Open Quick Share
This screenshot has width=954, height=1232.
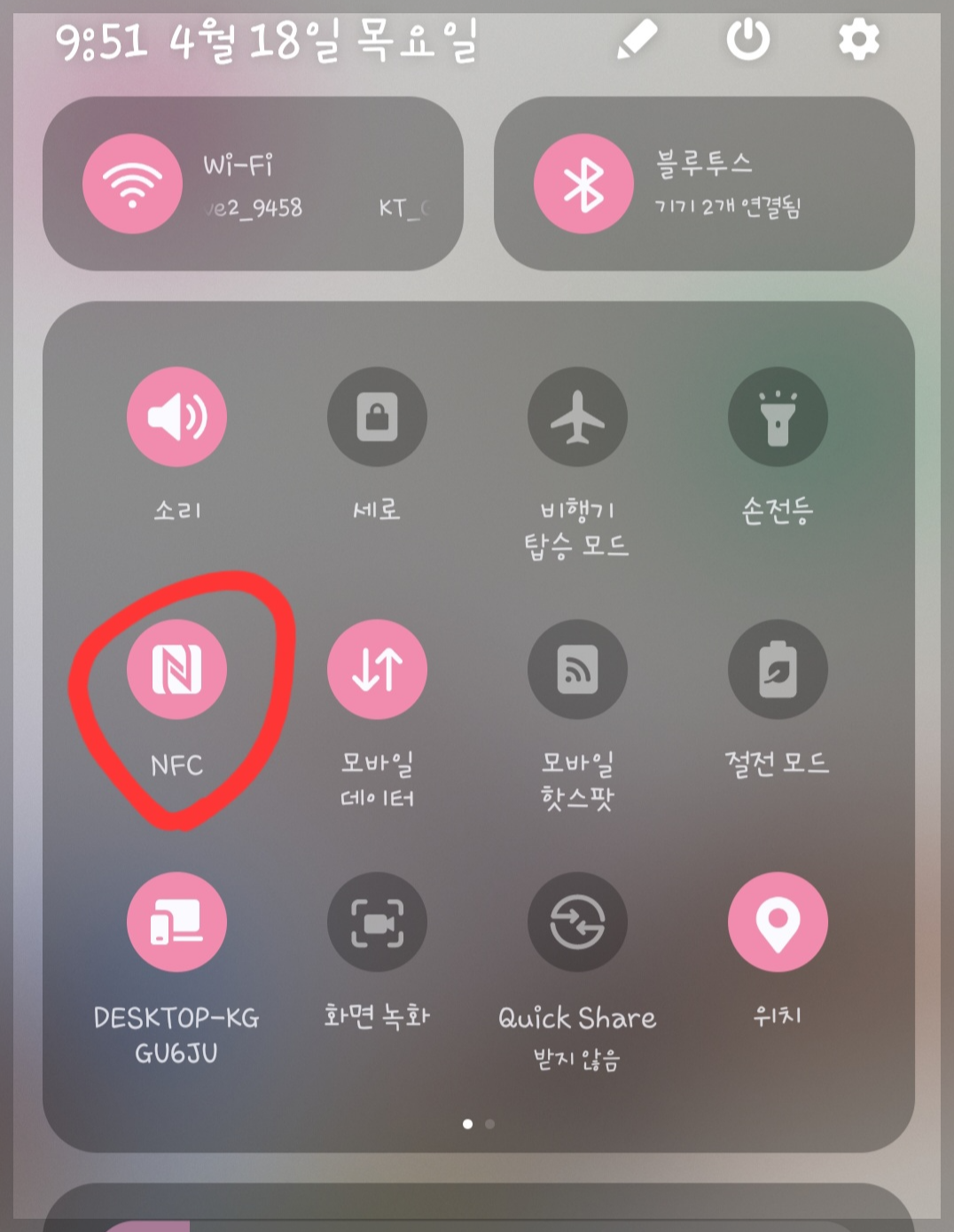(578, 922)
